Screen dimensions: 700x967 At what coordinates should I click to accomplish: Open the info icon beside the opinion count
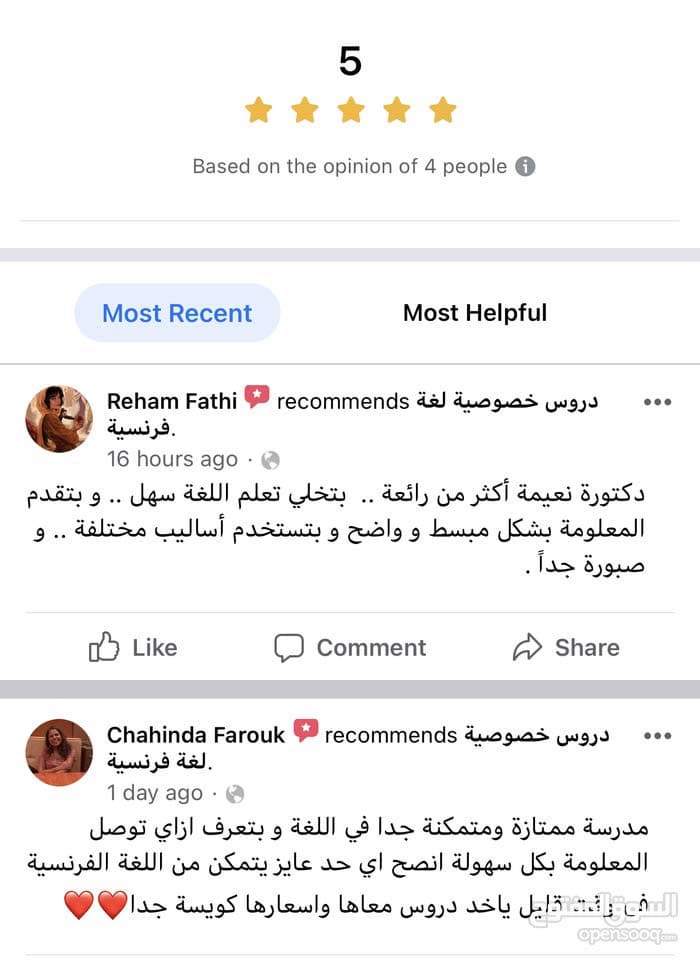tap(525, 166)
